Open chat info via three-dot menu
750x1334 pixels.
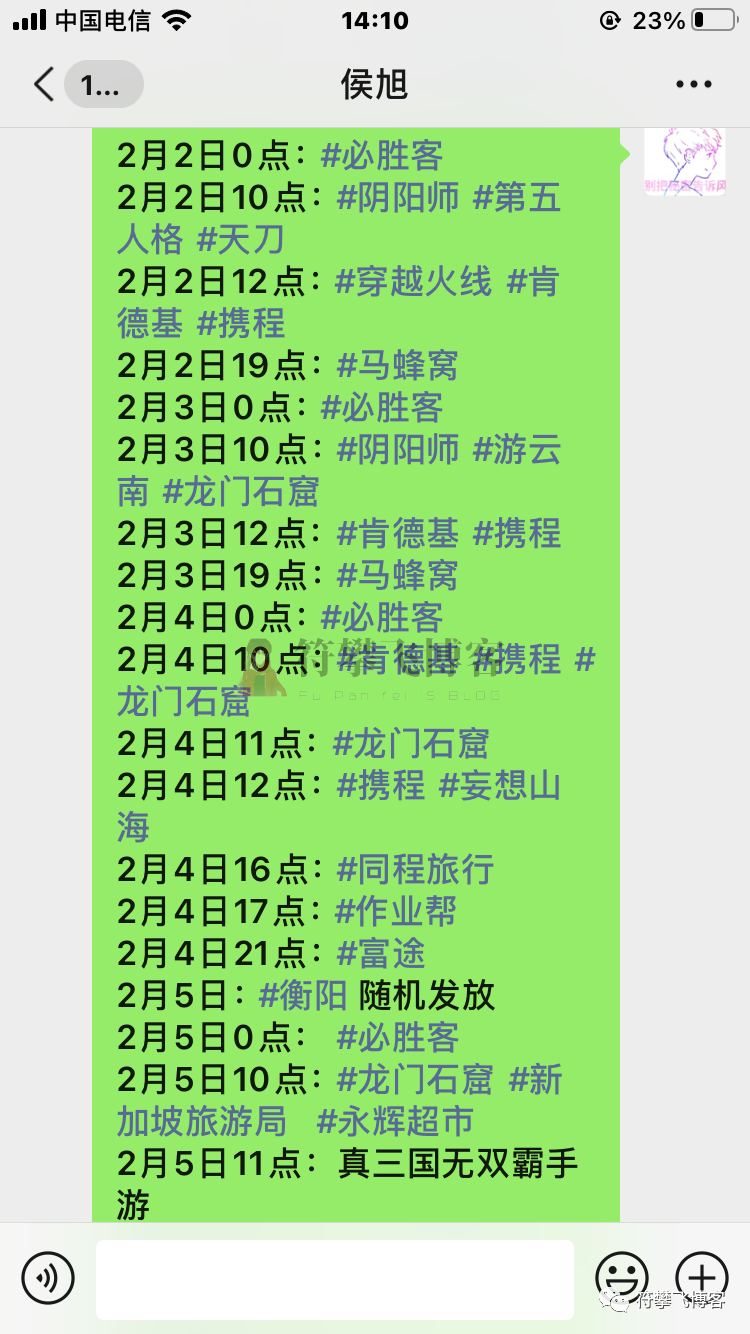[694, 85]
